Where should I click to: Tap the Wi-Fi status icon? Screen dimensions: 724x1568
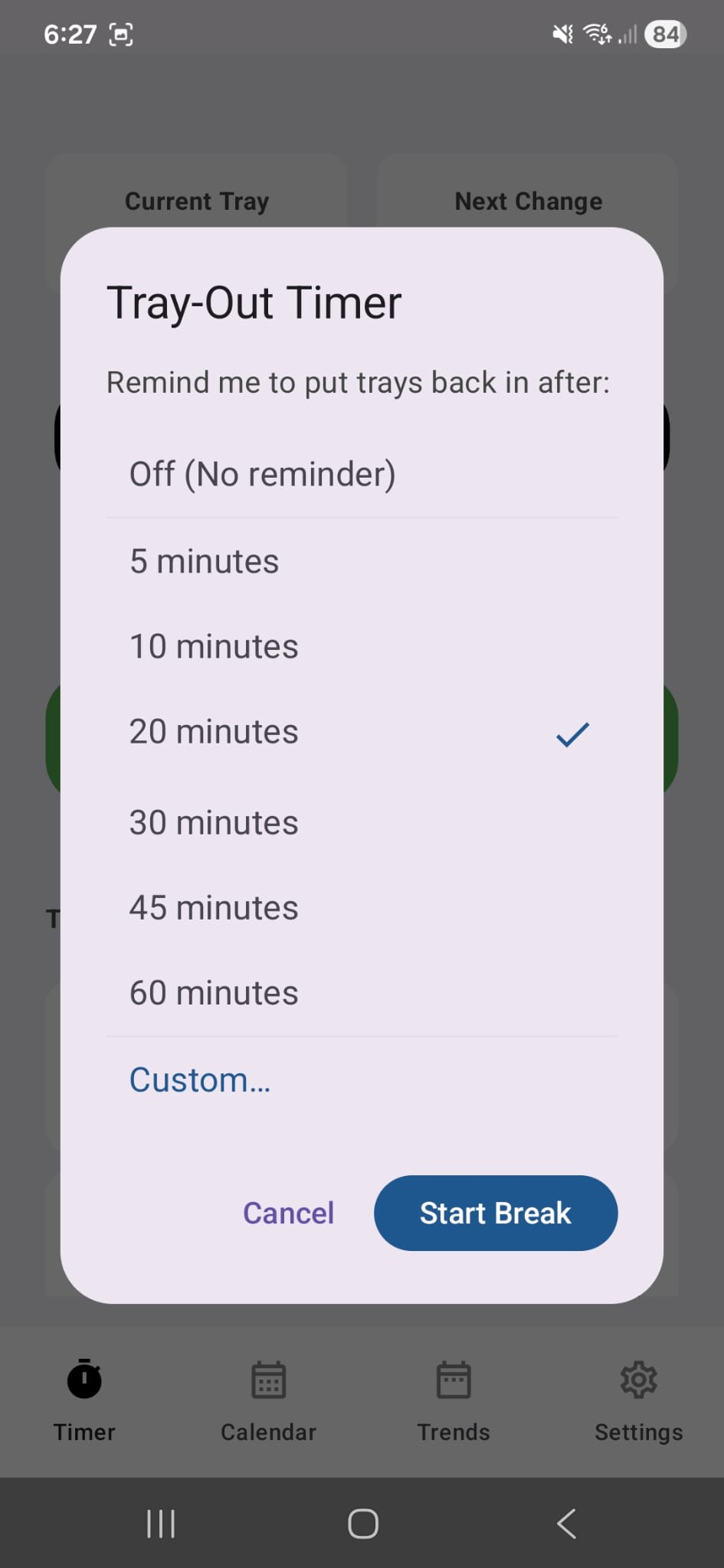click(x=596, y=34)
